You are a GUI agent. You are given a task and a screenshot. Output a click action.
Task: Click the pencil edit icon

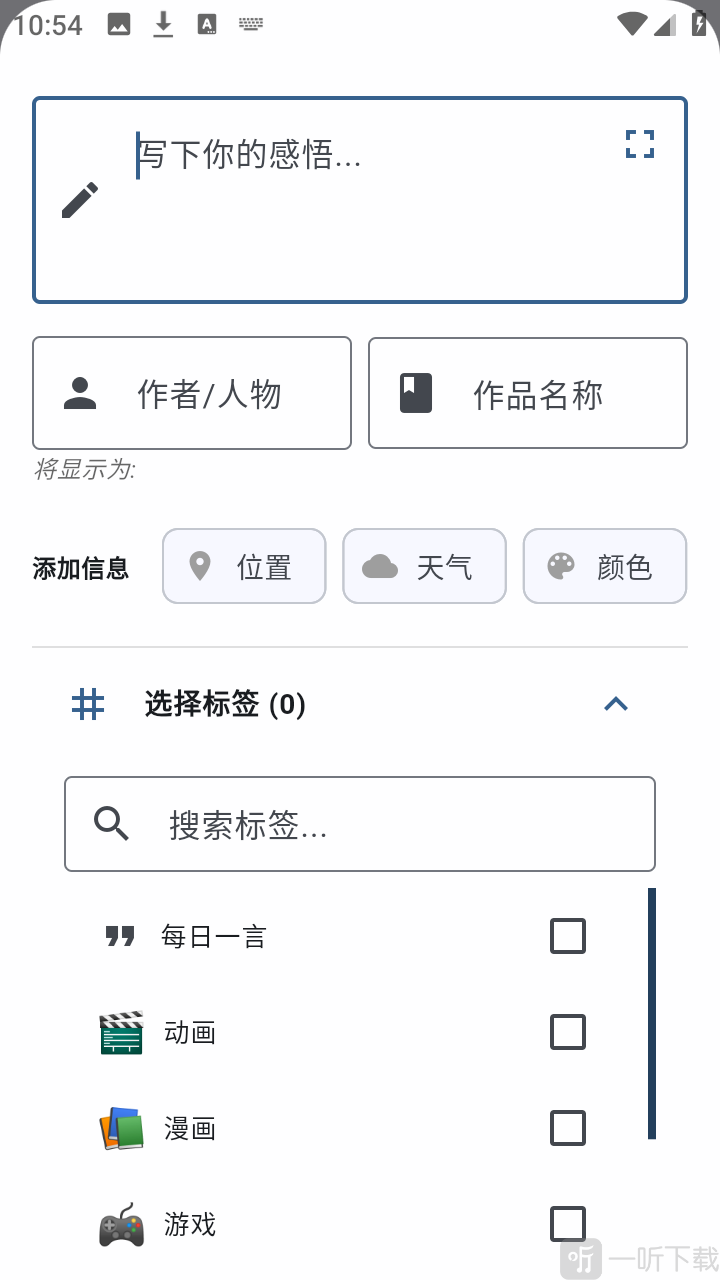click(80, 200)
